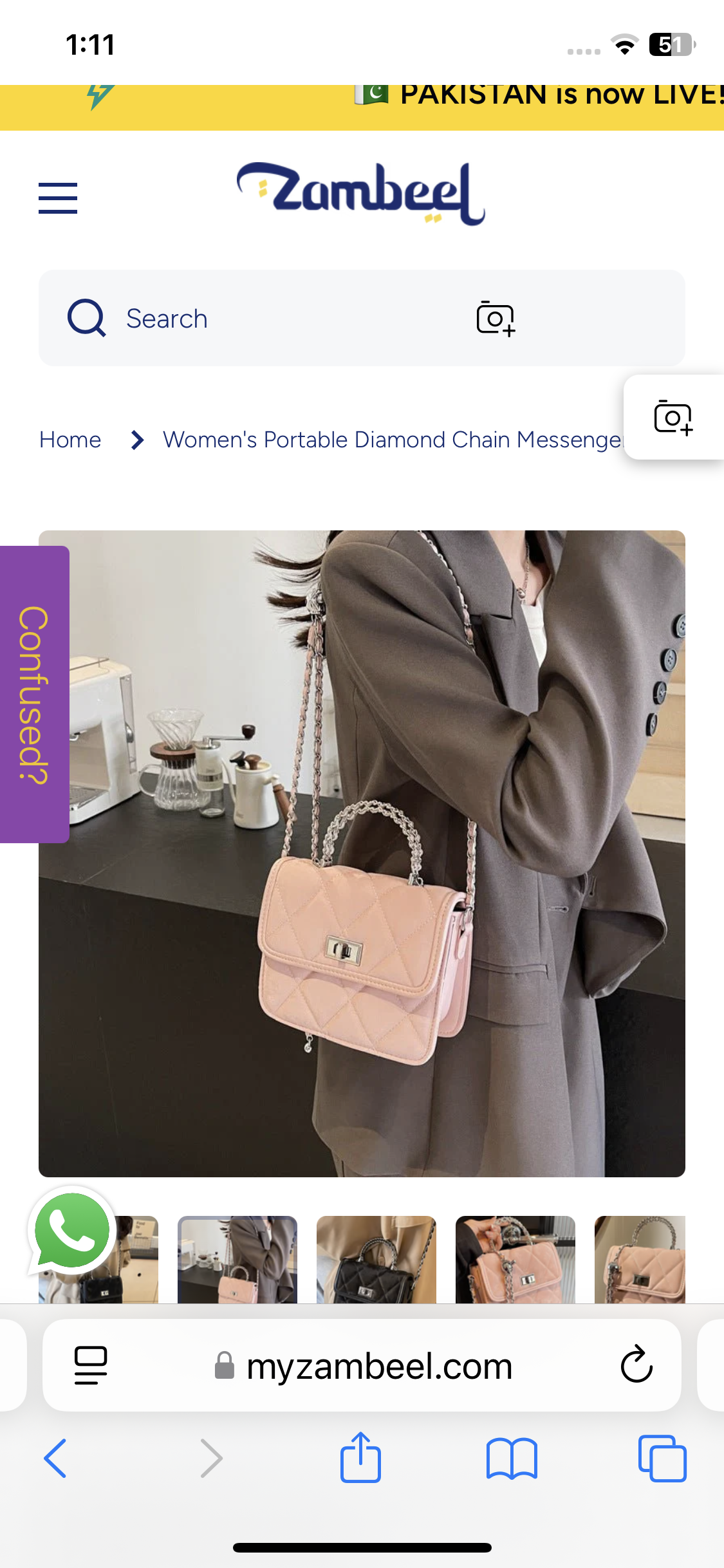Open the Confused? side tab
The width and height of the screenshot is (724, 1568).
pyautogui.click(x=34, y=694)
